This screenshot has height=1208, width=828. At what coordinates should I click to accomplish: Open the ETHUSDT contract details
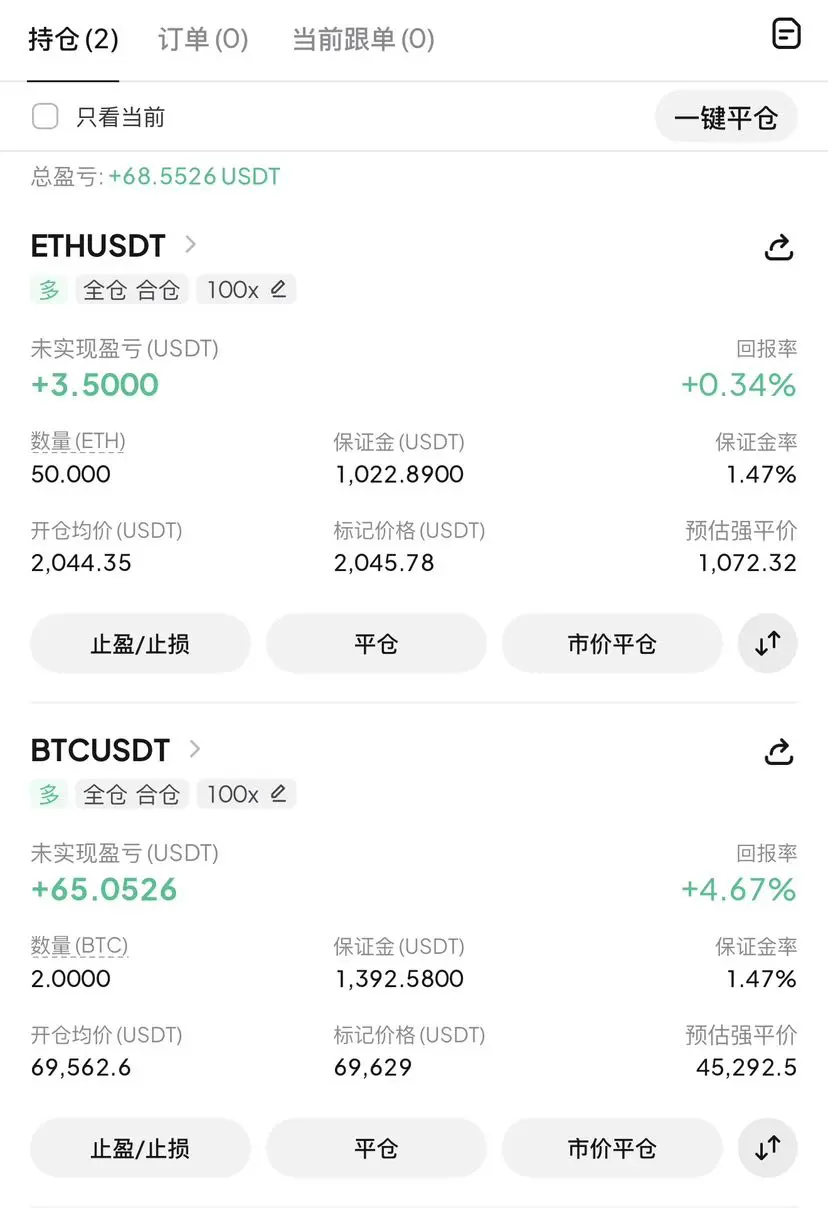(x=114, y=245)
